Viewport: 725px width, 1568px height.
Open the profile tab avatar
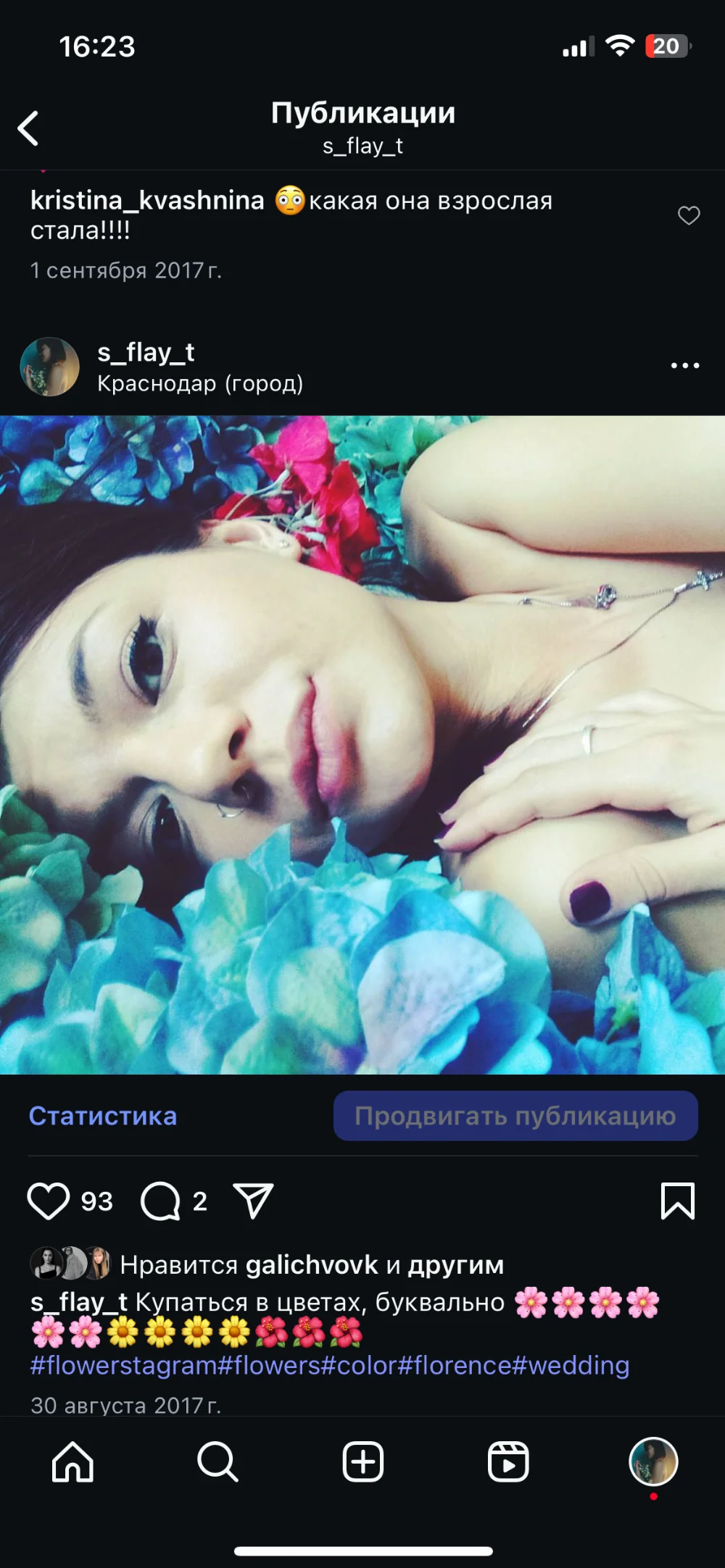[x=652, y=1461]
